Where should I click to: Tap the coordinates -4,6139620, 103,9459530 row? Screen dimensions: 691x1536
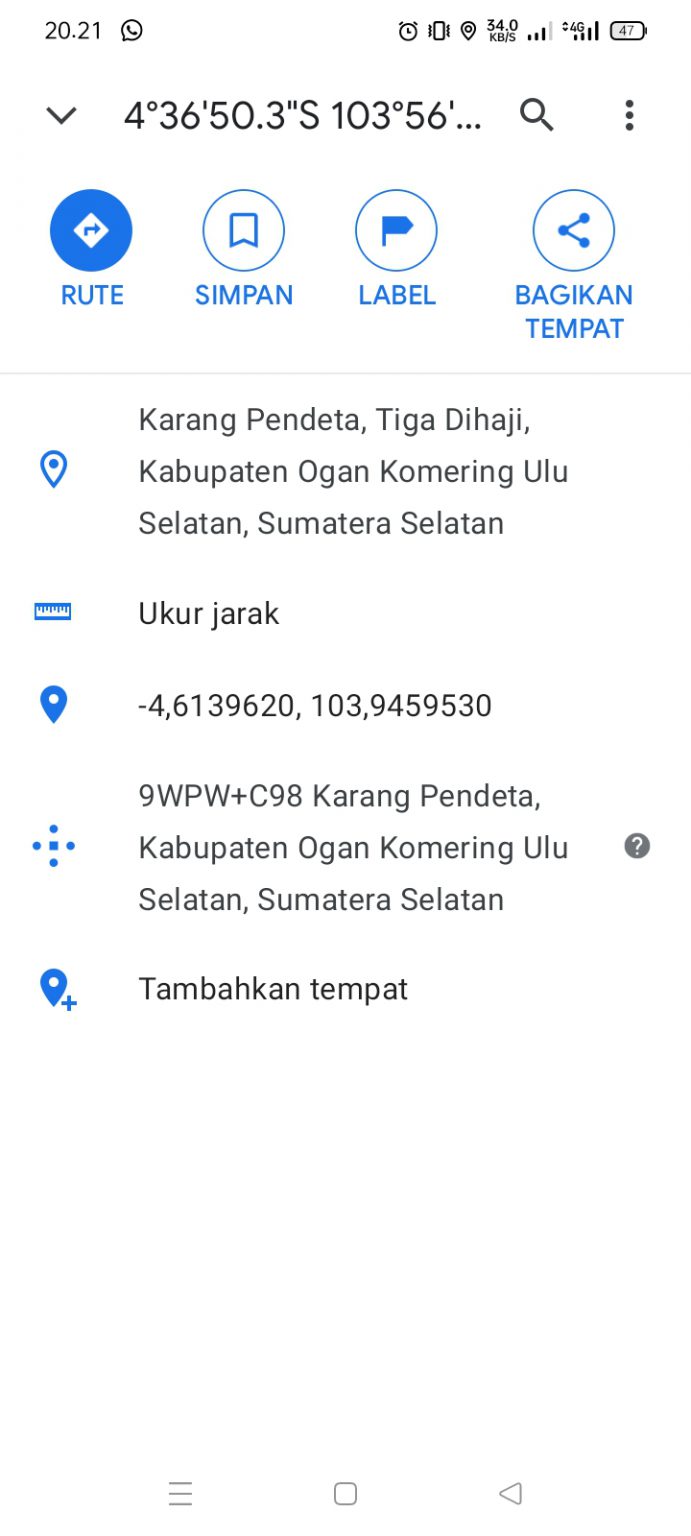315,706
